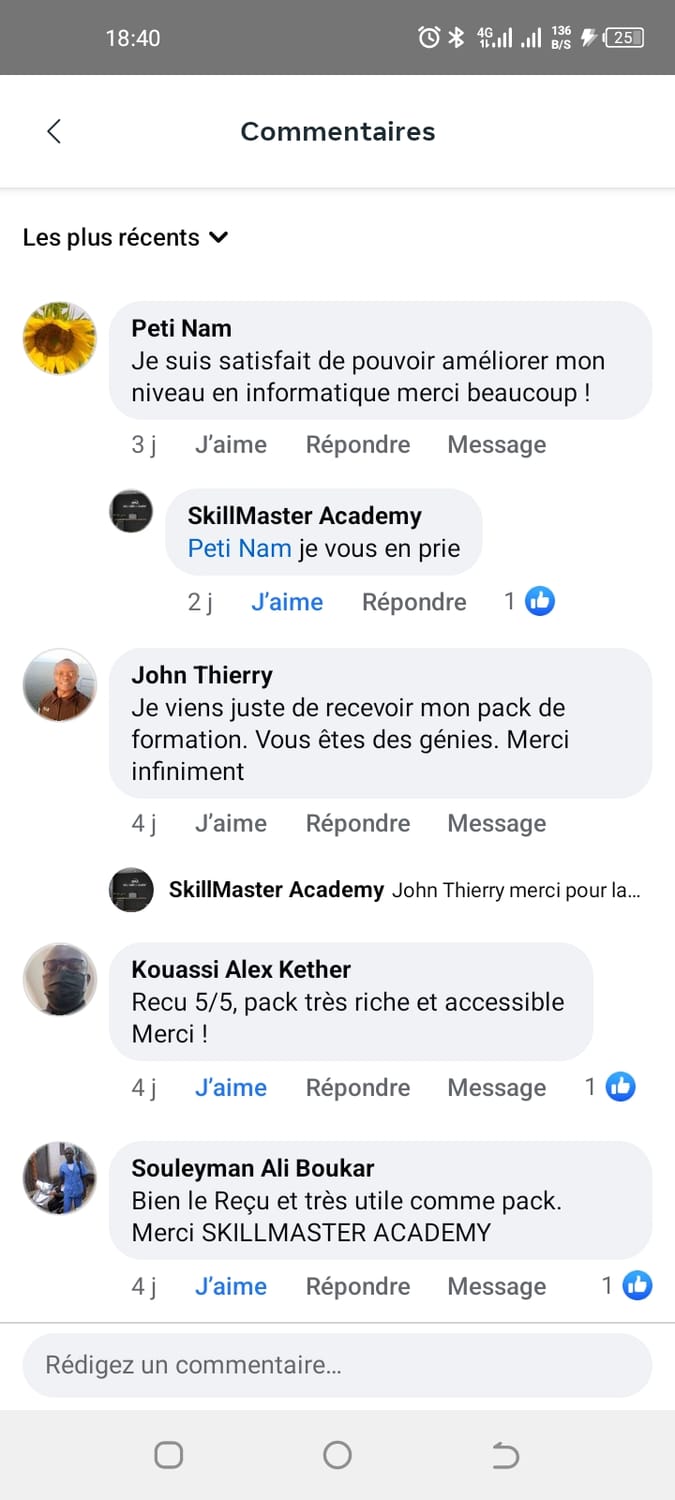Like Peti Nam's comment

pyautogui.click(x=230, y=445)
